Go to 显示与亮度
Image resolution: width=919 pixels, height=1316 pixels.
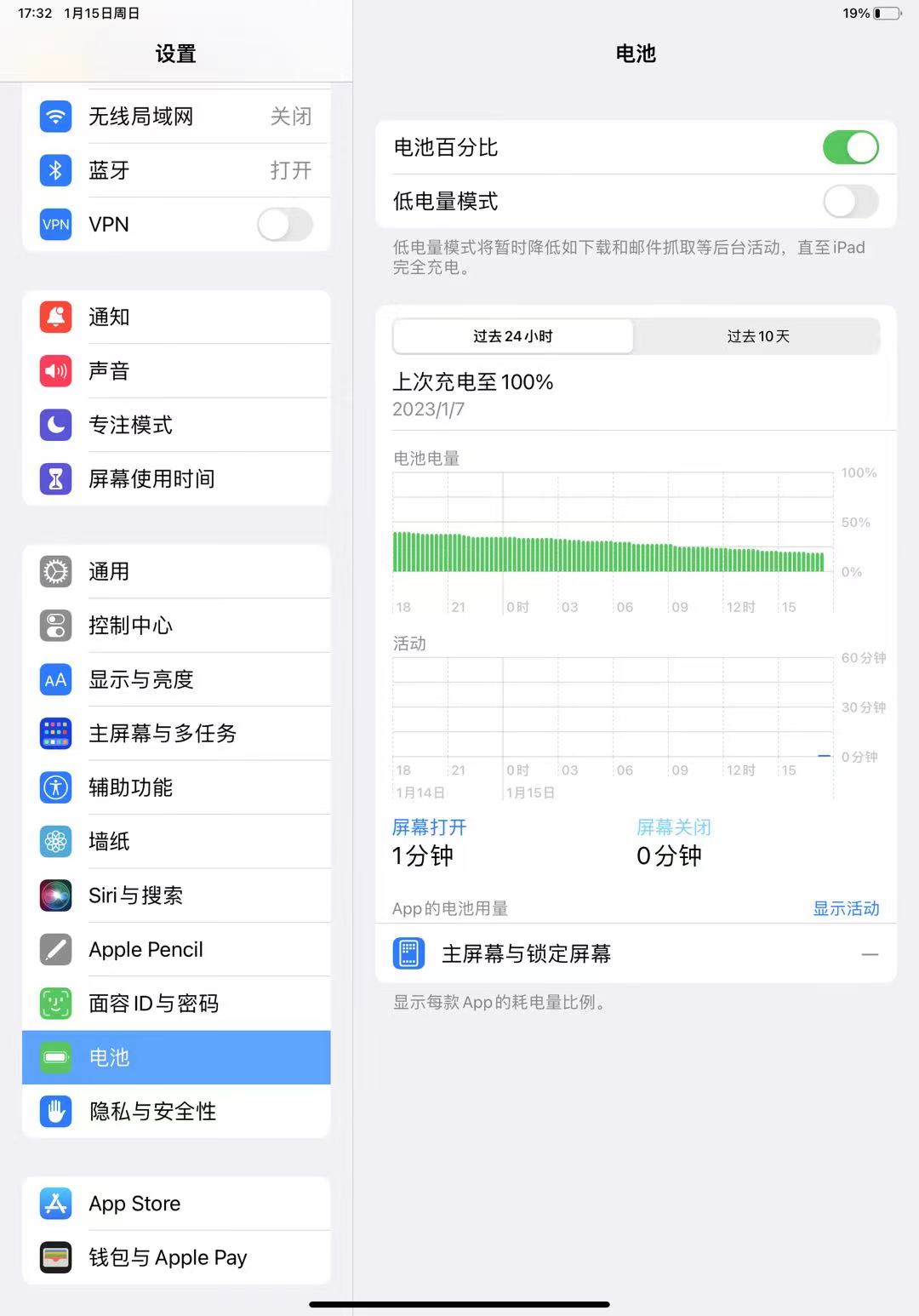click(x=176, y=679)
